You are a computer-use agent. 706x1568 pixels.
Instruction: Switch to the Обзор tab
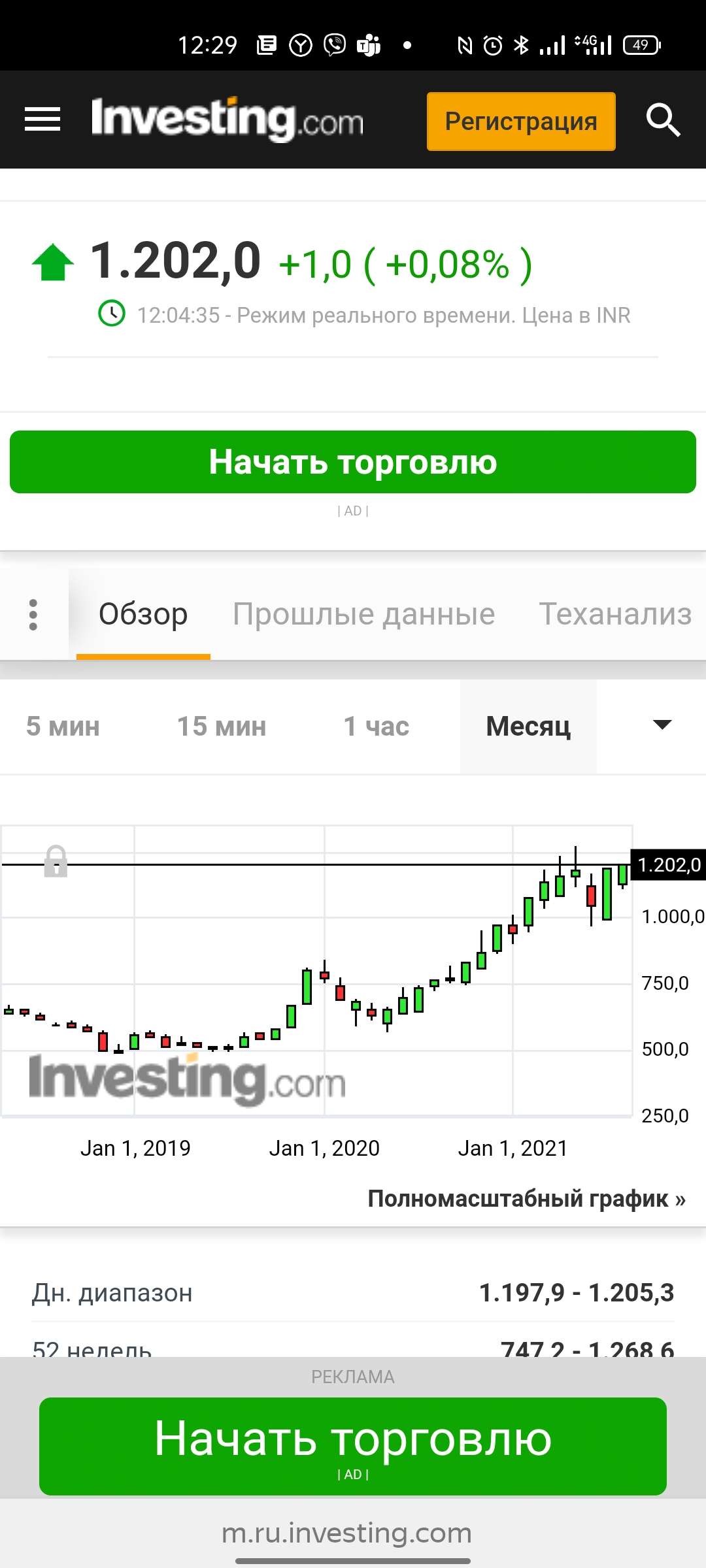pos(143,615)
